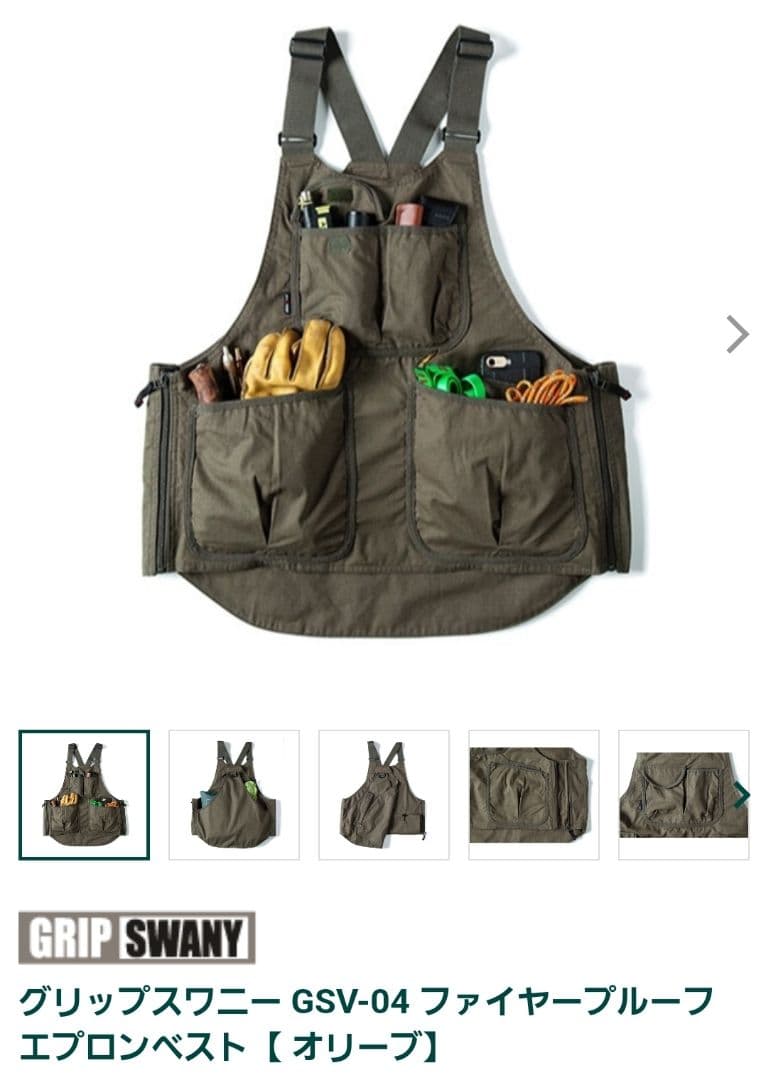View the second thumbnail of the vest's back side
This screenshot has height=1080, width=767.
[234, 795]
